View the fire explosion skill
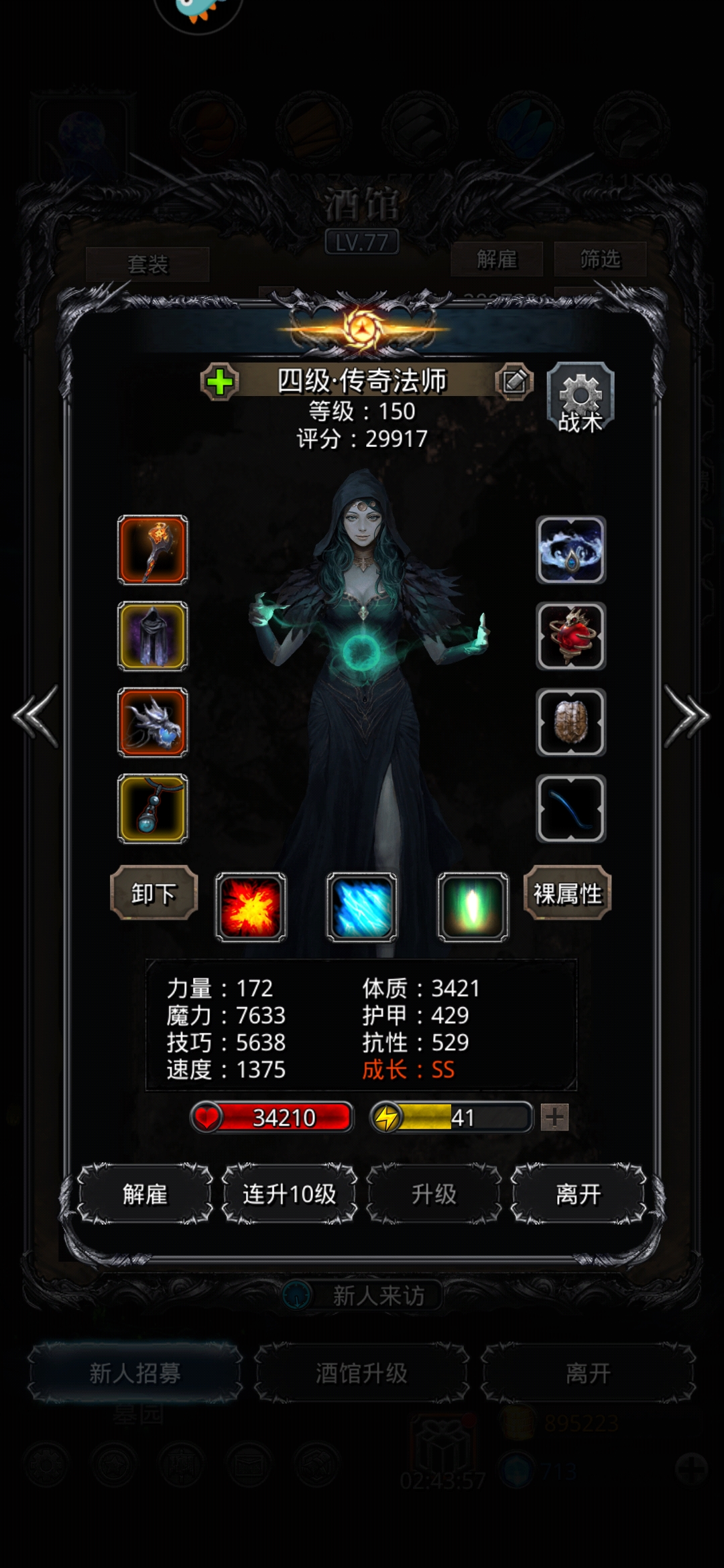The height and width of the screenshot is (1568, 724). (251, 907)
